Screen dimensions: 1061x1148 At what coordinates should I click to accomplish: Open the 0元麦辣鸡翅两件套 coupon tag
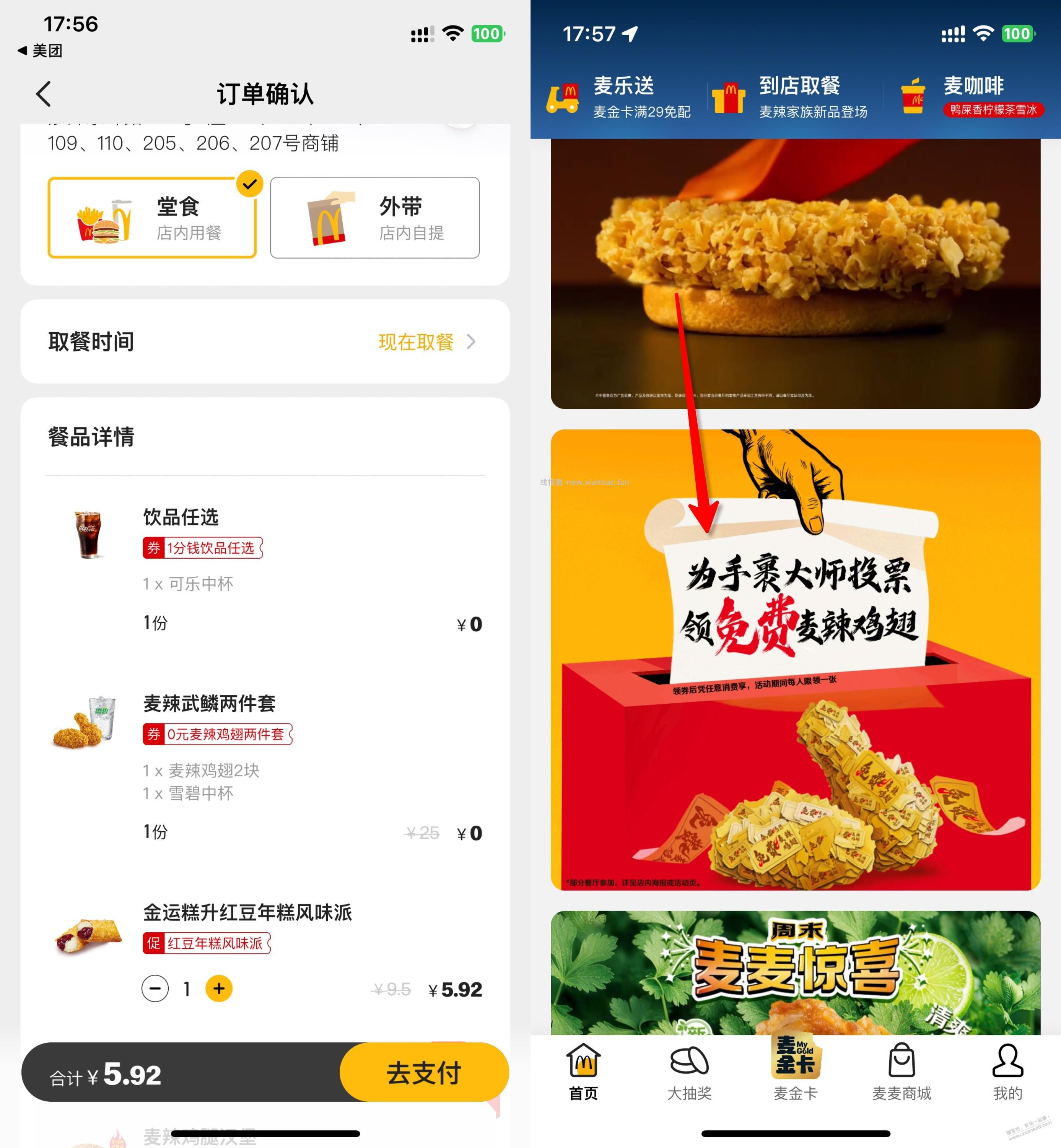pyautogui.click(x=218, y=735)
